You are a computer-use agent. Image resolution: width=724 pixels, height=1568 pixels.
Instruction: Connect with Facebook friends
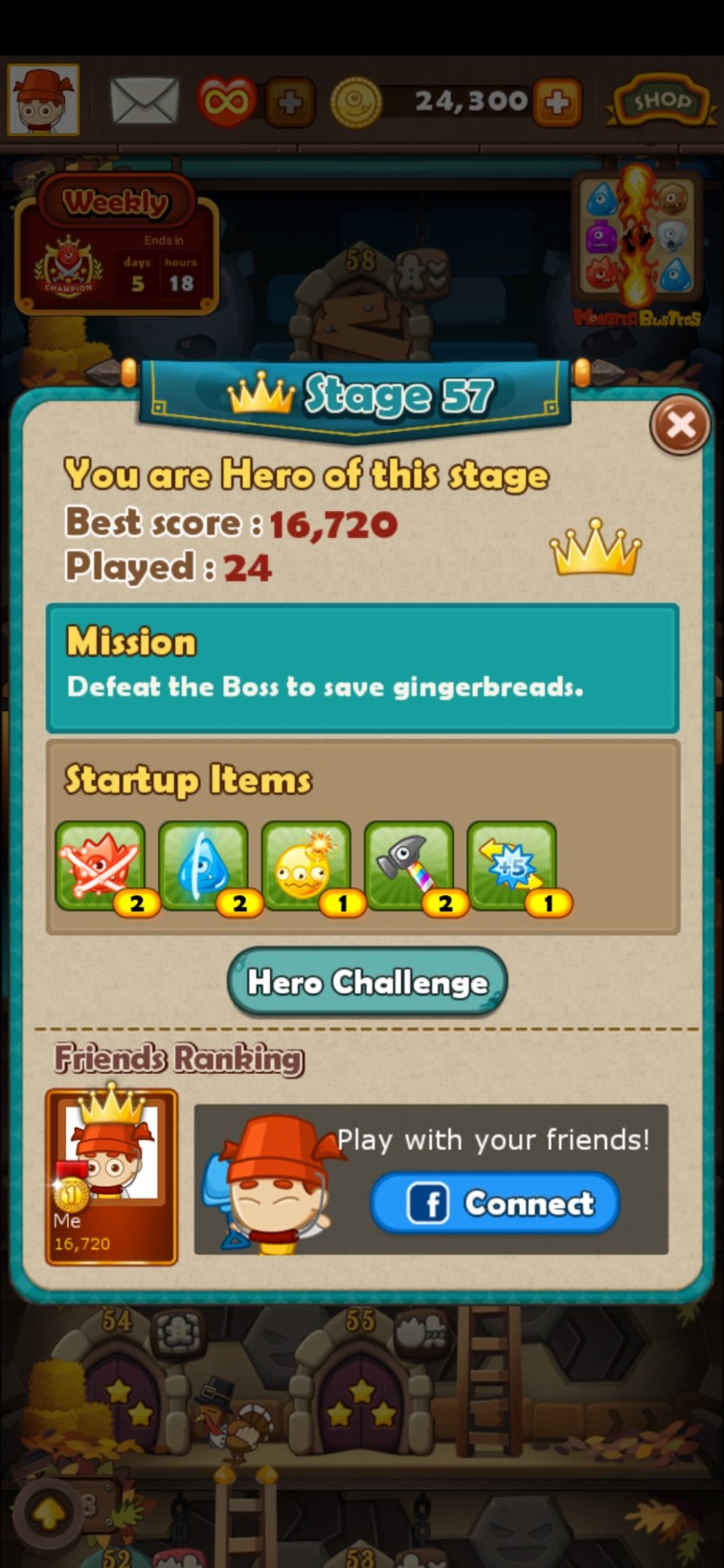pyautogui.click(x=495, y=1202)
